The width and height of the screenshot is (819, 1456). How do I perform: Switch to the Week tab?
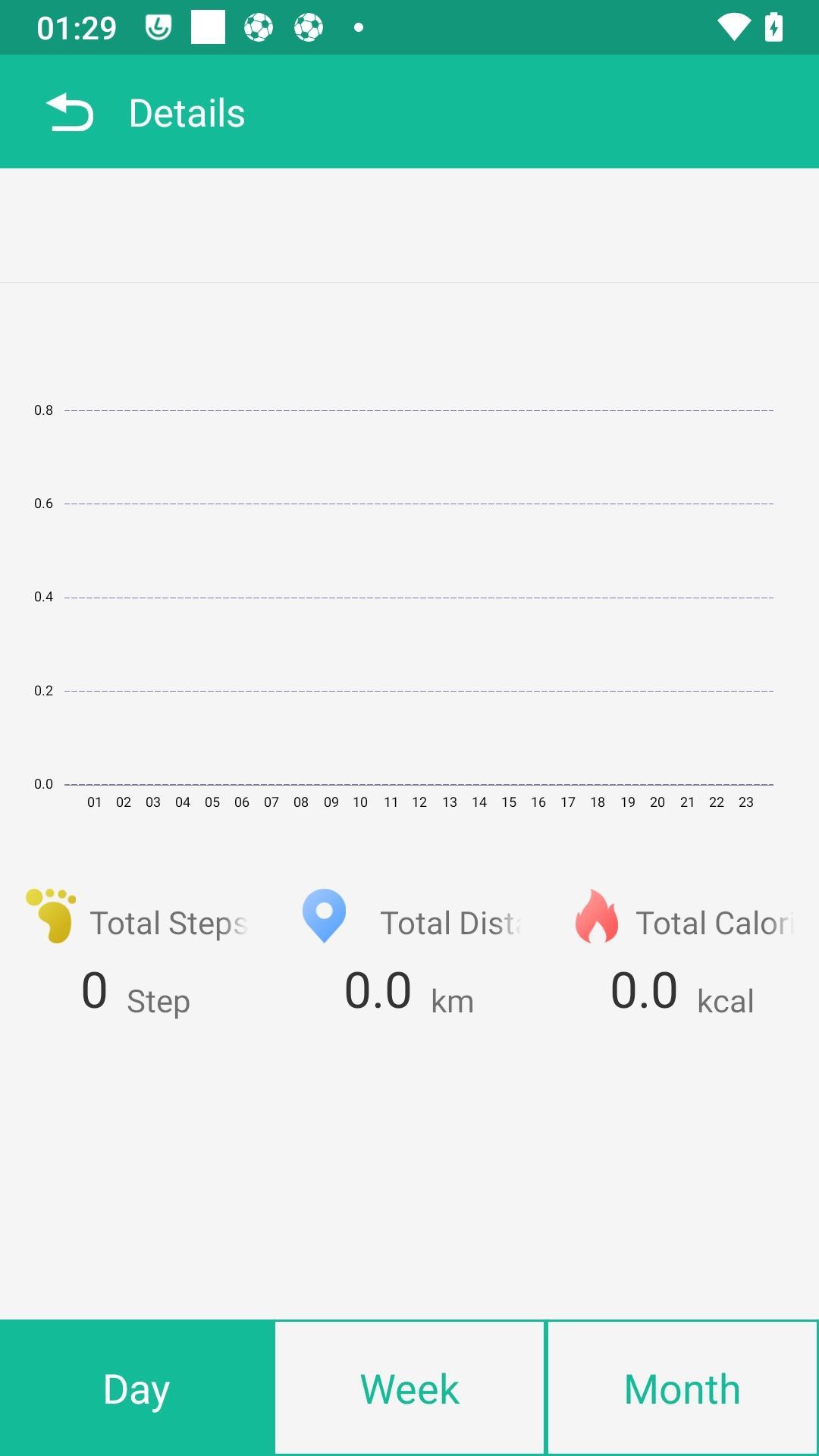pos(409,1388)
